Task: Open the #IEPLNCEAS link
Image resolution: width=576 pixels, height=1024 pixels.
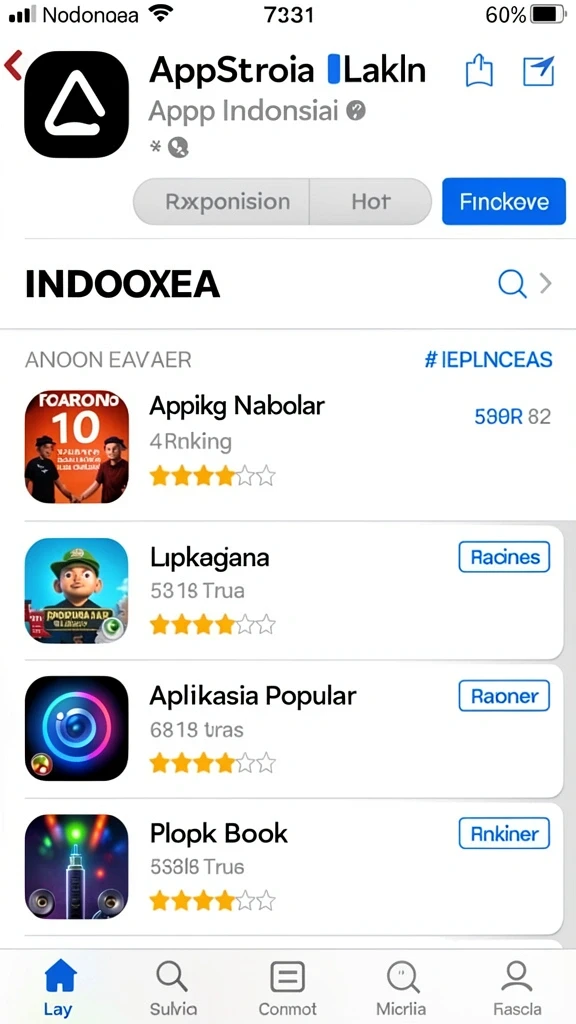Action: point(488,359)
